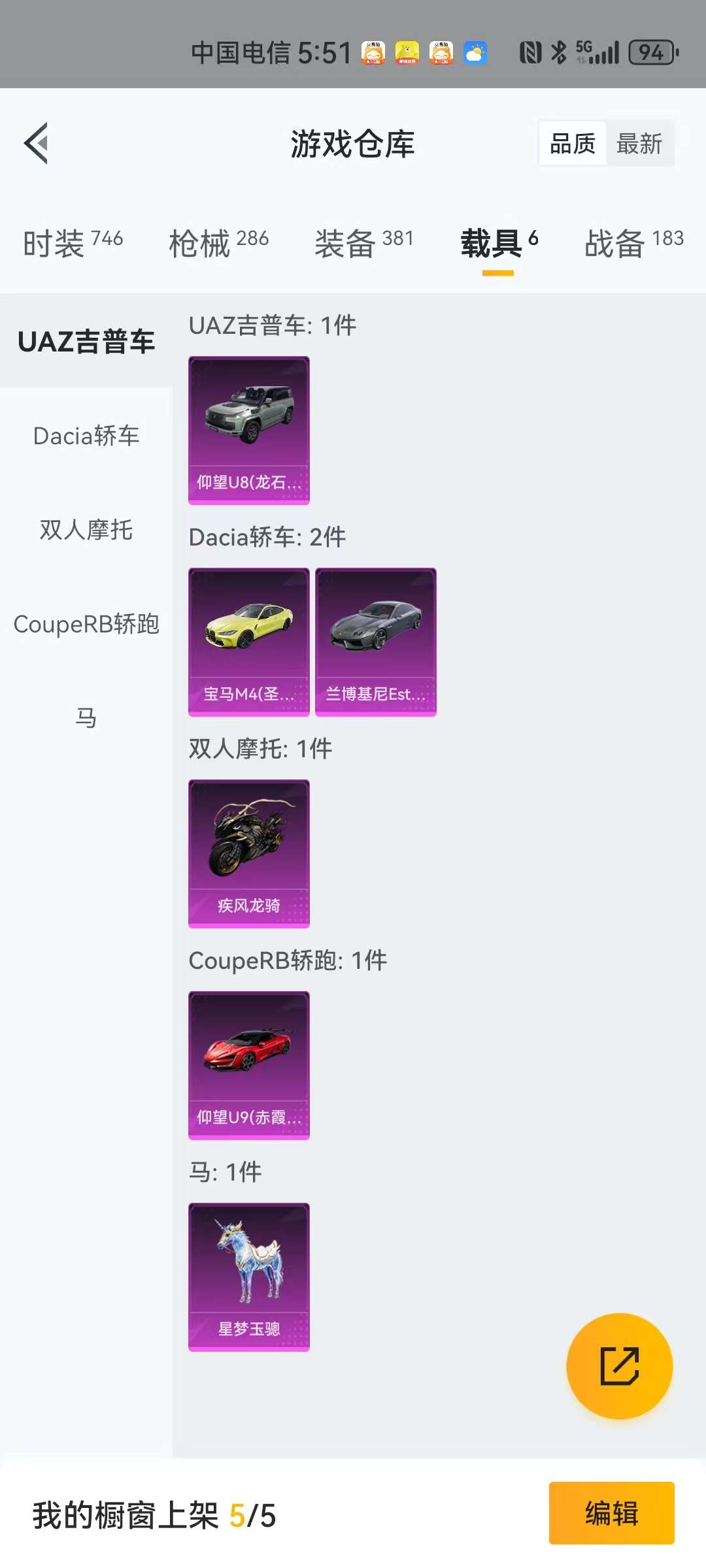This screenshot has width=706, height=1568.
Task: Open the 疾风龙骑 motorcycle card
Action: pos(248,853)
